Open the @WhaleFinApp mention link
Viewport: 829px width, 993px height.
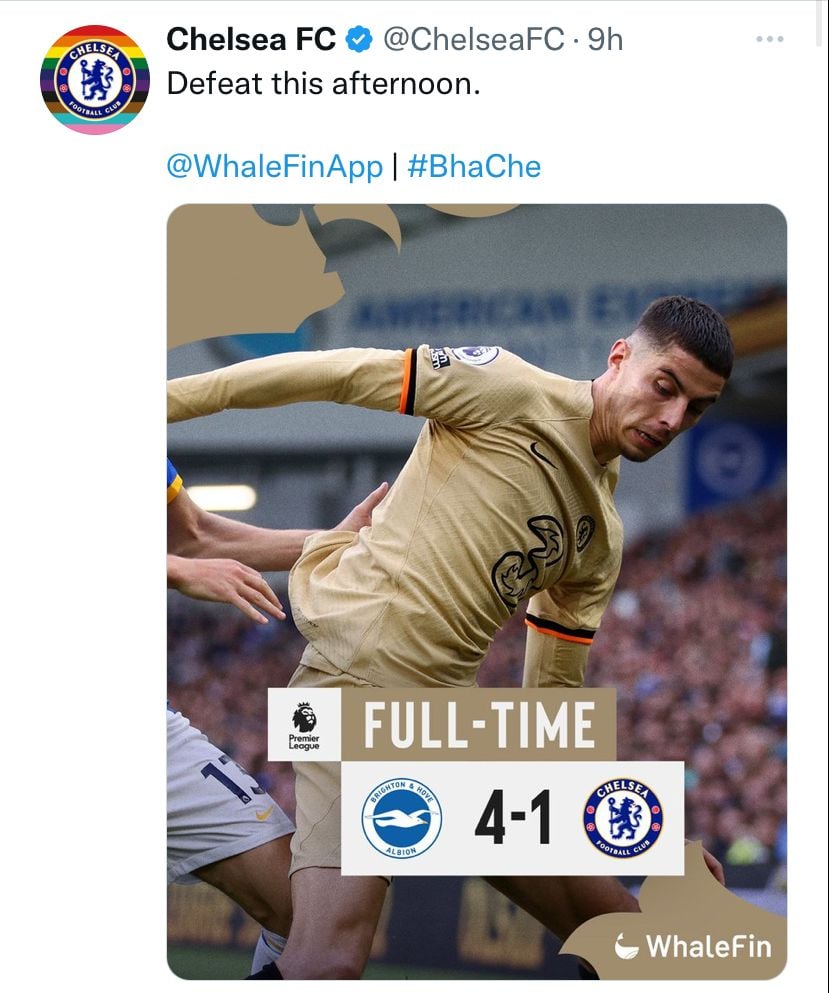tap(275, 167)
